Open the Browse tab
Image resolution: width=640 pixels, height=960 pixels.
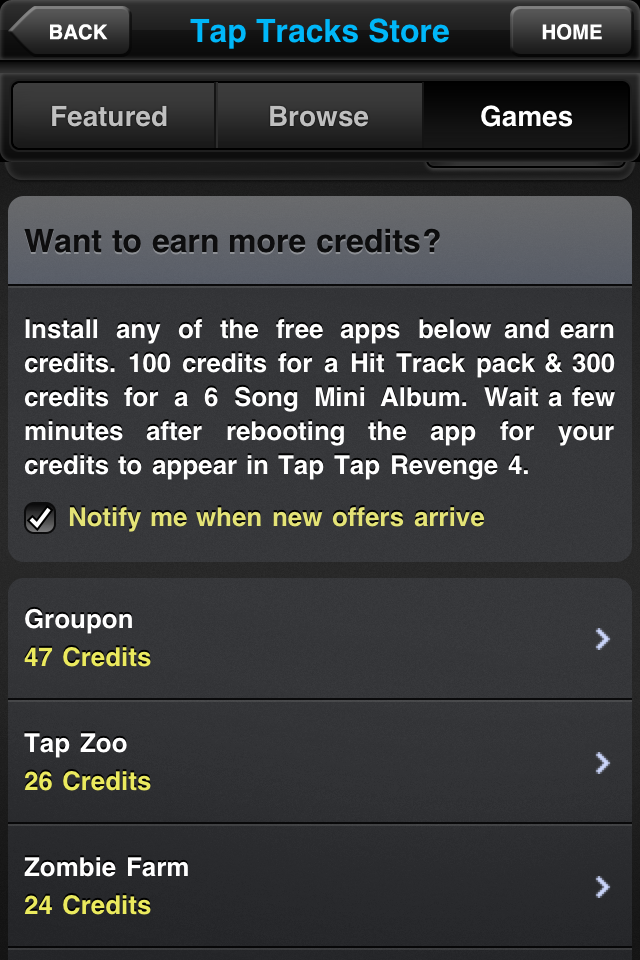tap(319, 117)
